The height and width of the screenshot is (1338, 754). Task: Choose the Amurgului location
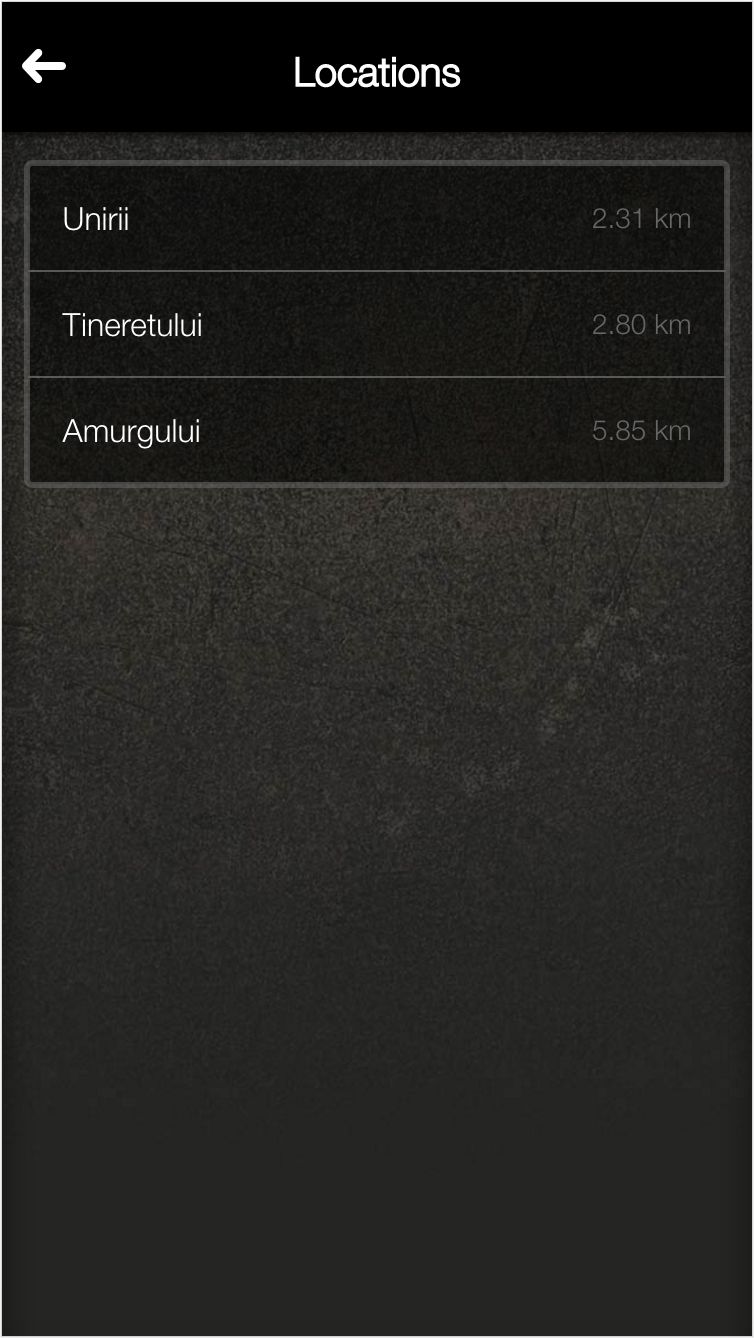[376, 431]
